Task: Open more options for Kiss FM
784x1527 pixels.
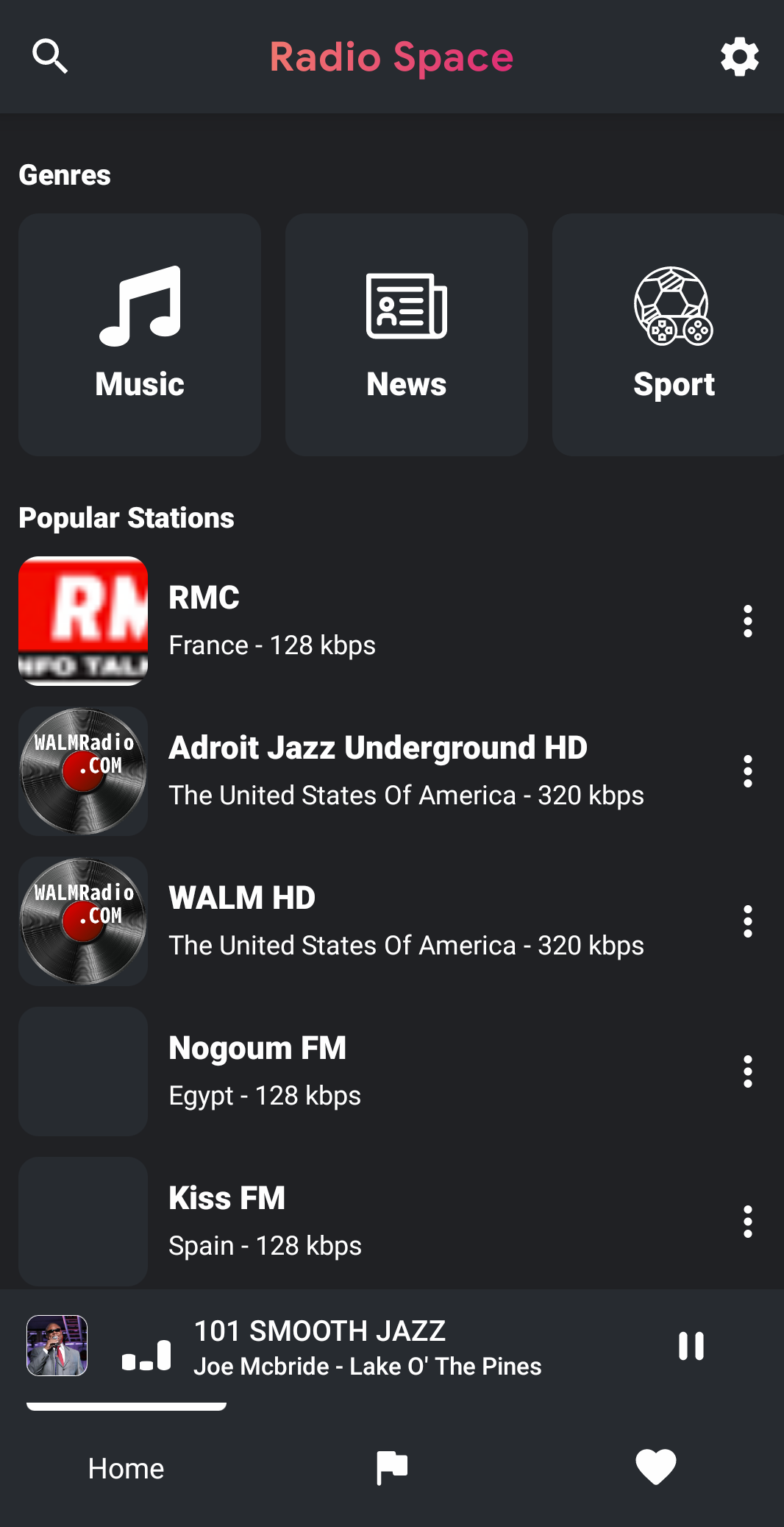Action: pyautogui.click(x=747, y=1222)
